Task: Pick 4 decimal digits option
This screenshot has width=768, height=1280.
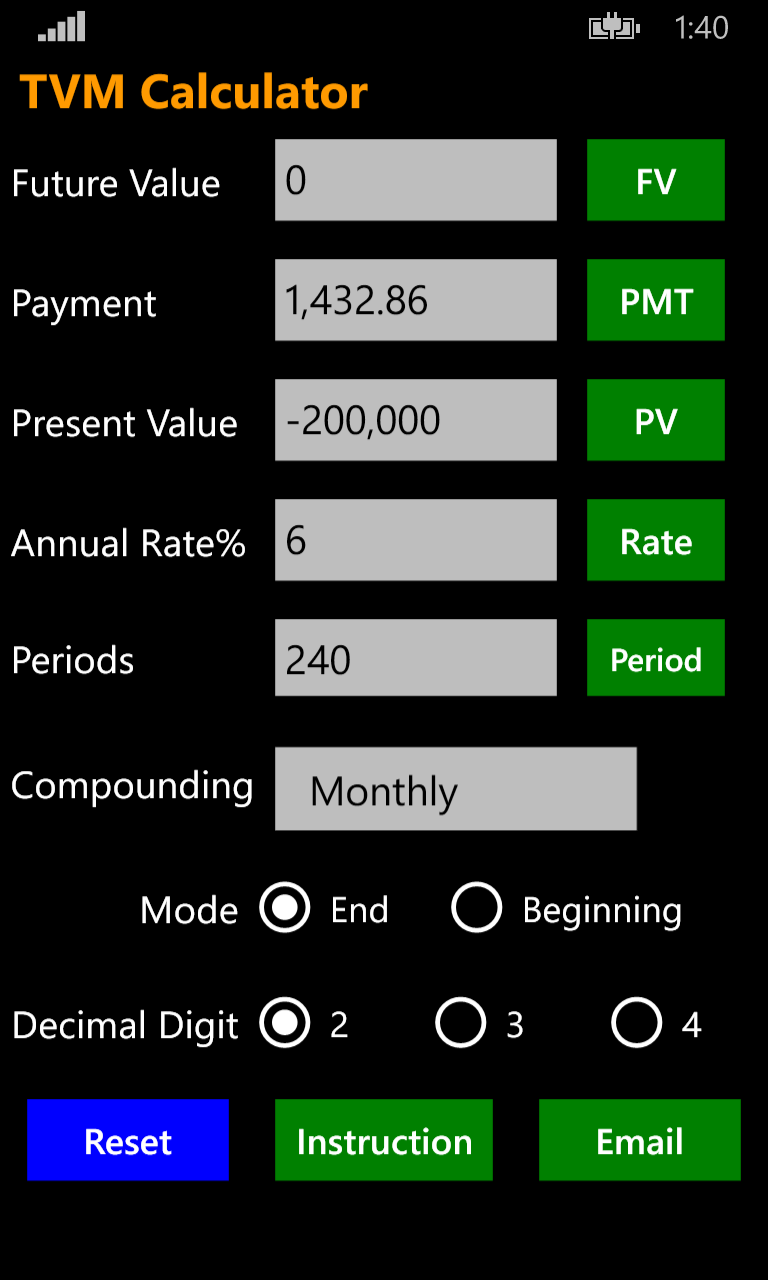Action: click(637, 1023)
